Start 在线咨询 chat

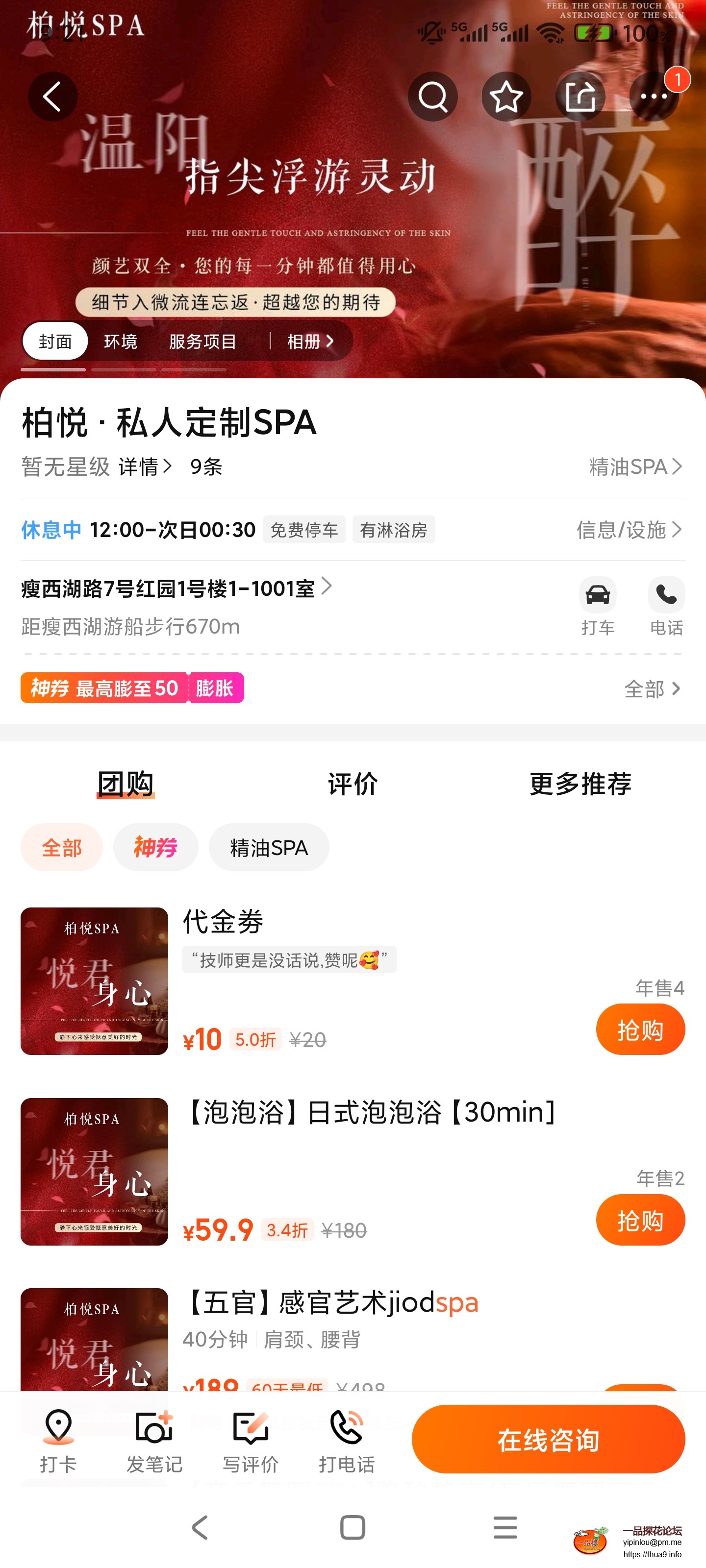tap(548, 1440)
